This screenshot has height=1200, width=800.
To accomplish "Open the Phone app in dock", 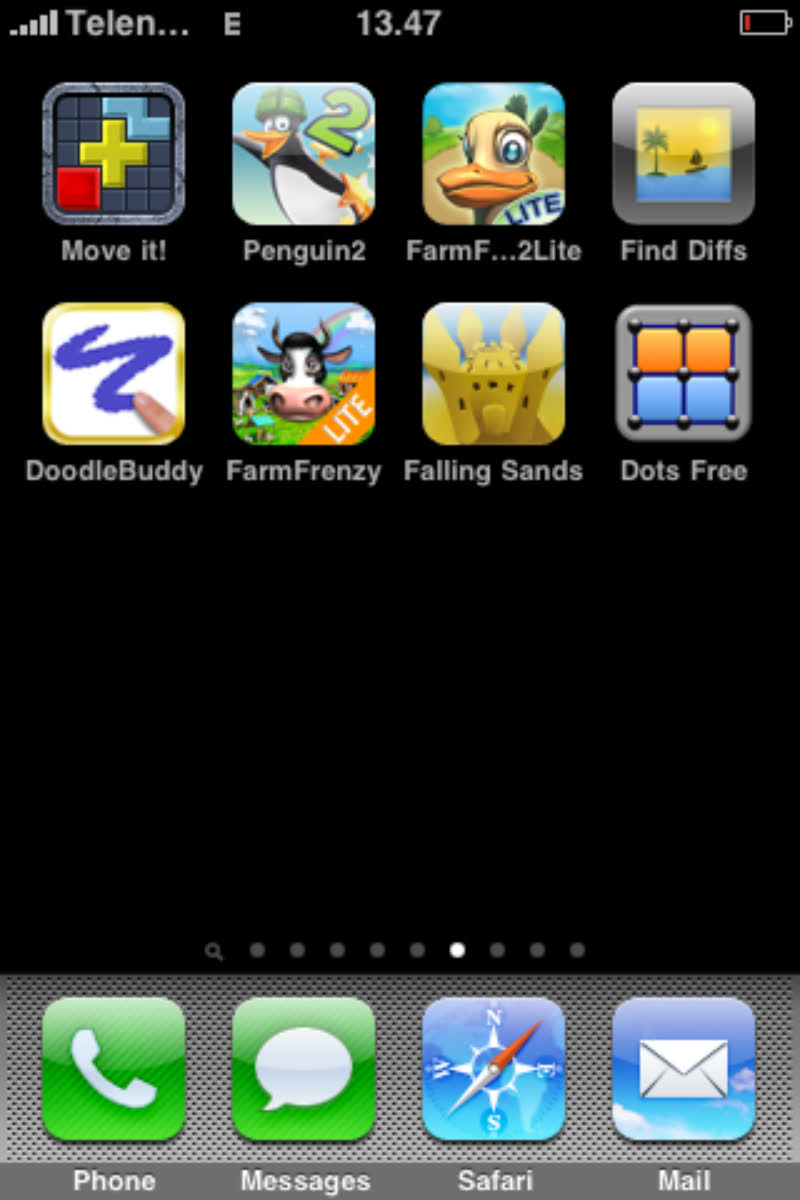I will [113, 1068].
